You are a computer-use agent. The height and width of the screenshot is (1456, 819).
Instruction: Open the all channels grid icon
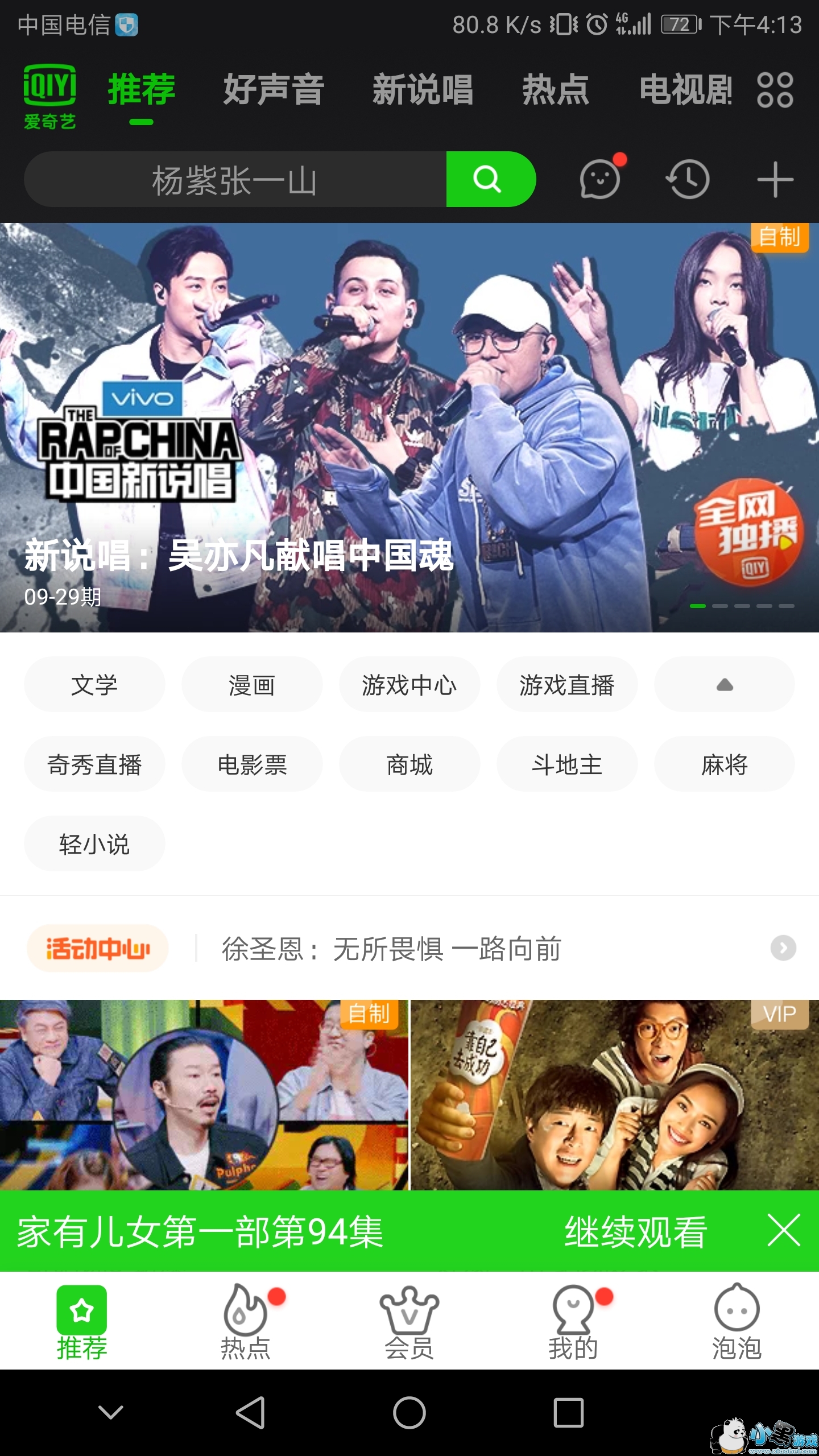775,90
